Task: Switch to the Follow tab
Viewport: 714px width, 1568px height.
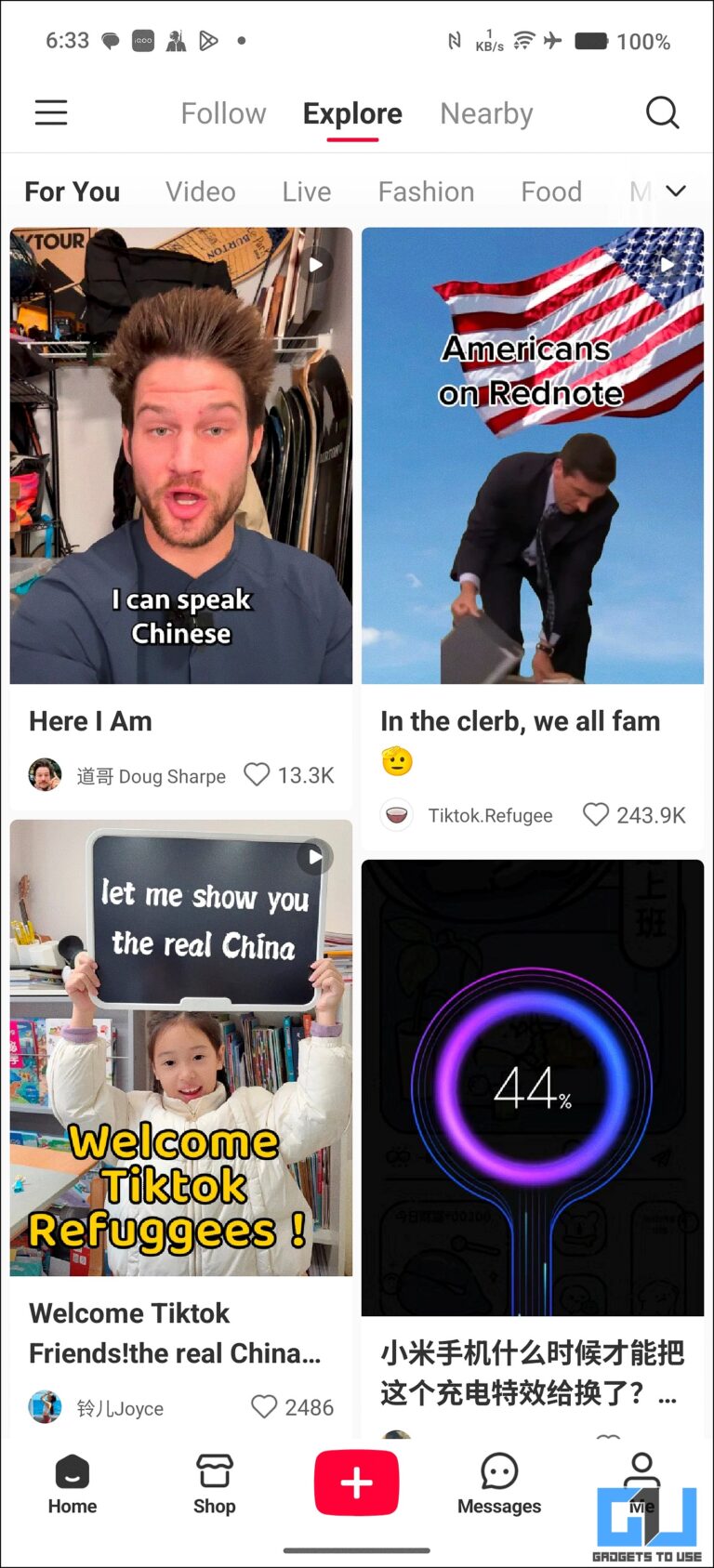Action: [223, 113]
